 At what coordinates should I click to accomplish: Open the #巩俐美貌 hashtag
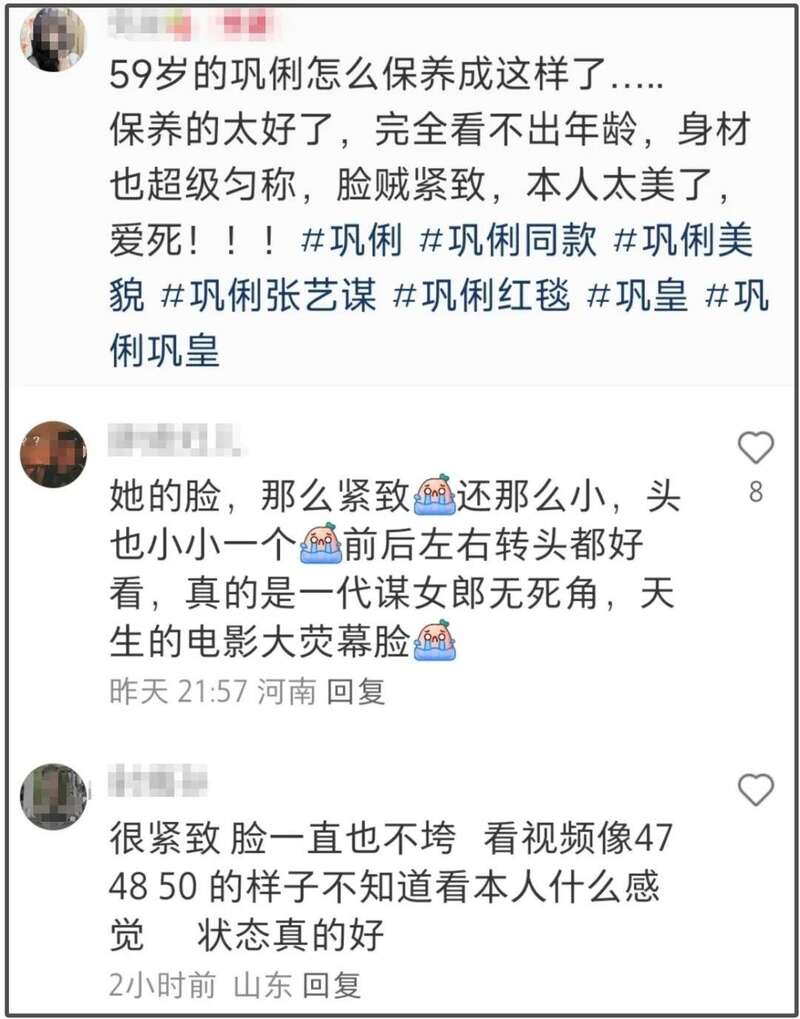coord(684,241)
